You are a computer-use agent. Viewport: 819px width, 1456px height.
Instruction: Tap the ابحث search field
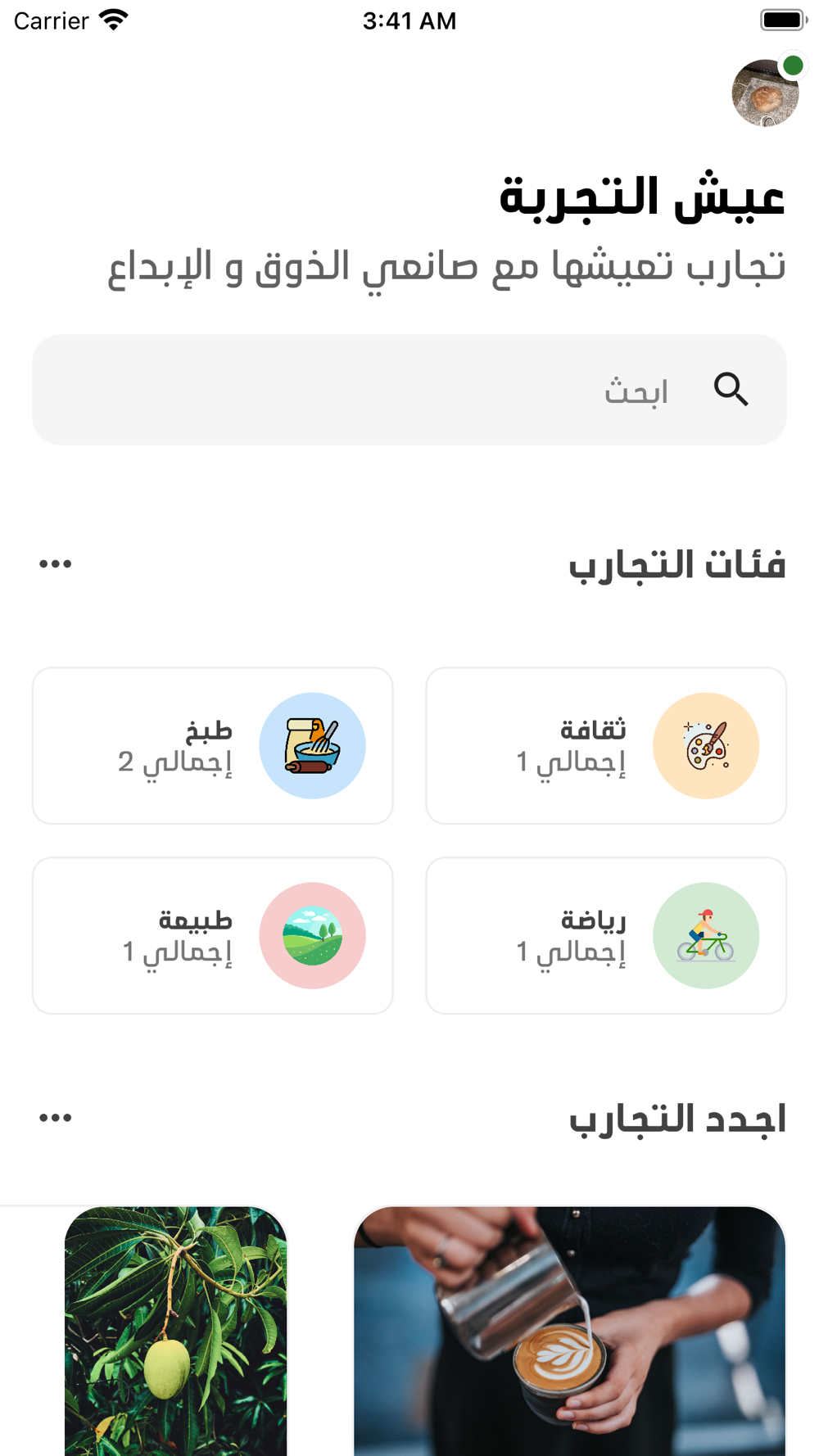pos(409,390)
